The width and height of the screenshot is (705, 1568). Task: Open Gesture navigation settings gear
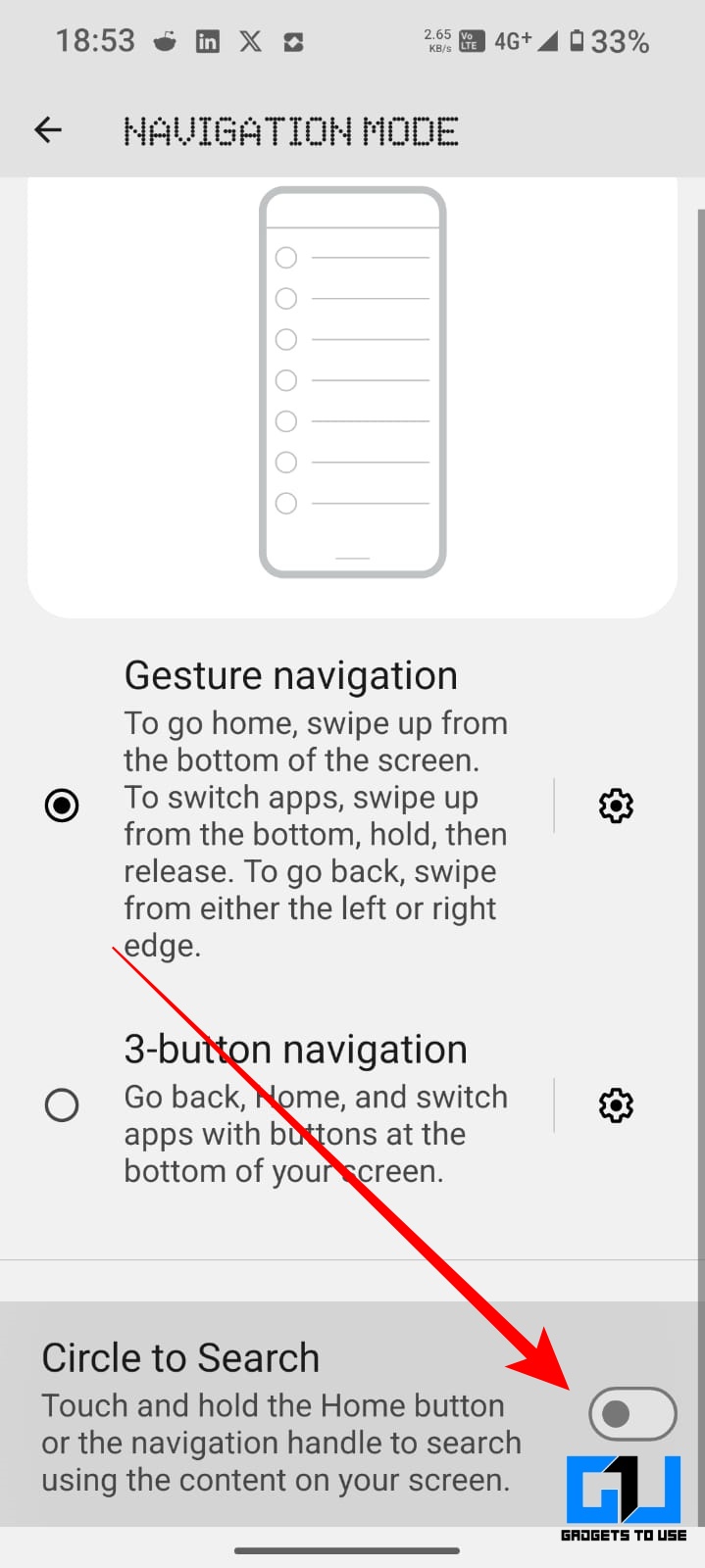[x=616, y=806]
